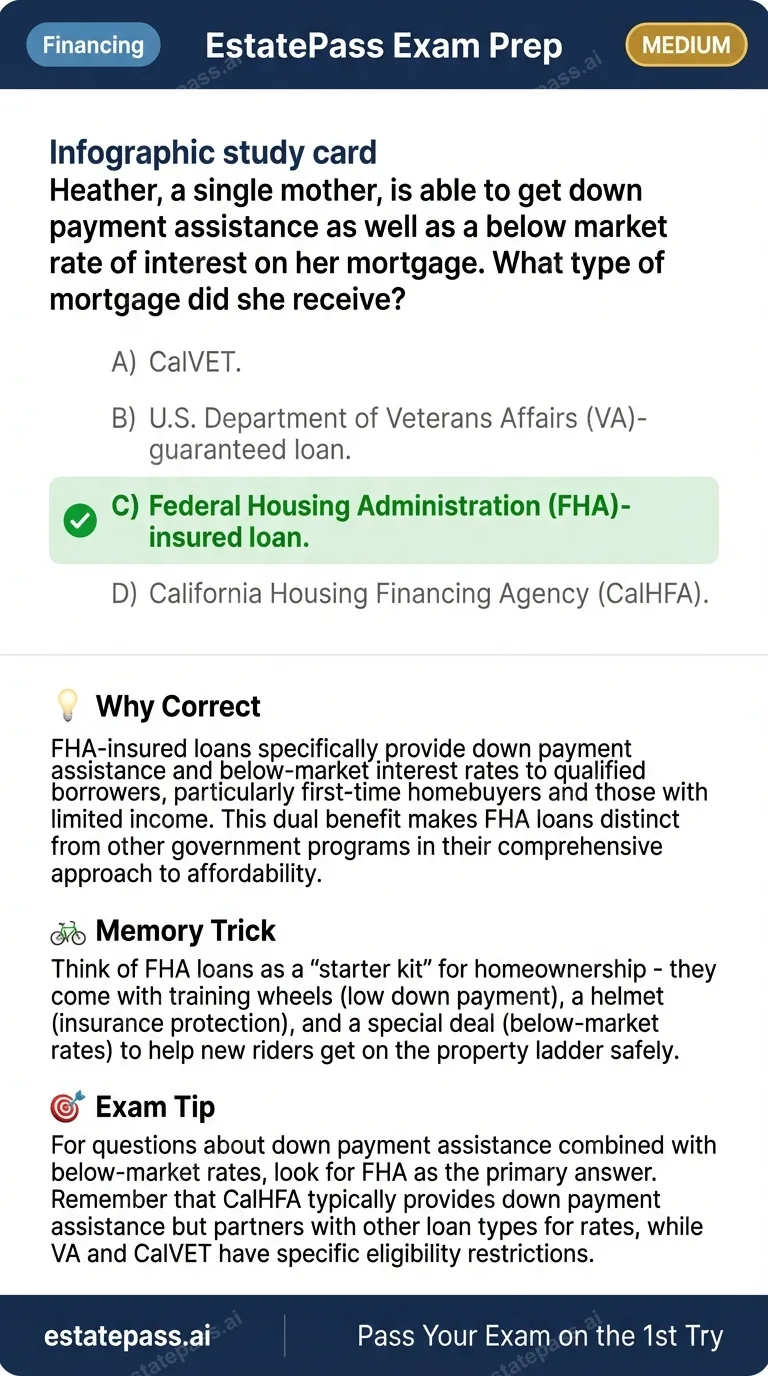Click the checkmark inside the green answer highlight
This screenshot has height=1376, width=768.
pyautogui.click(x=80, y=521)
